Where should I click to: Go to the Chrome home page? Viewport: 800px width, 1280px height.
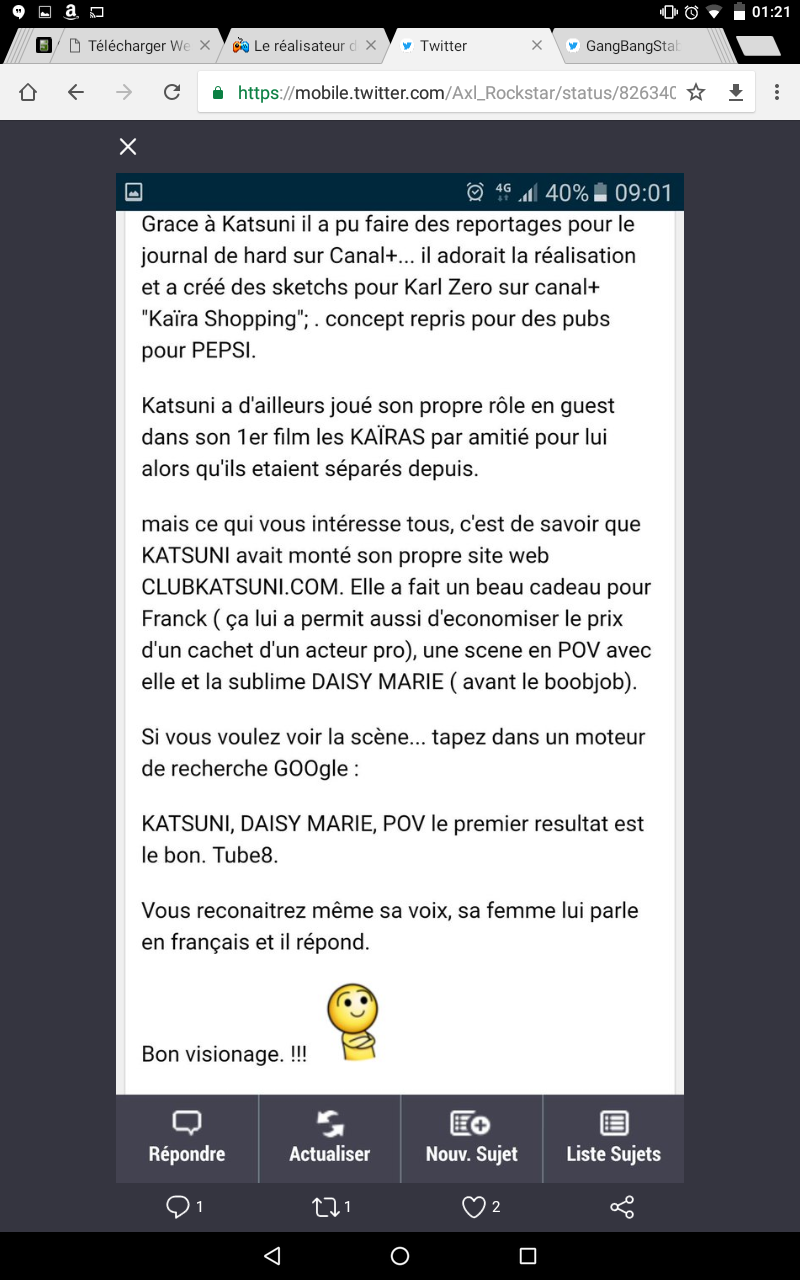click(28, 93)
